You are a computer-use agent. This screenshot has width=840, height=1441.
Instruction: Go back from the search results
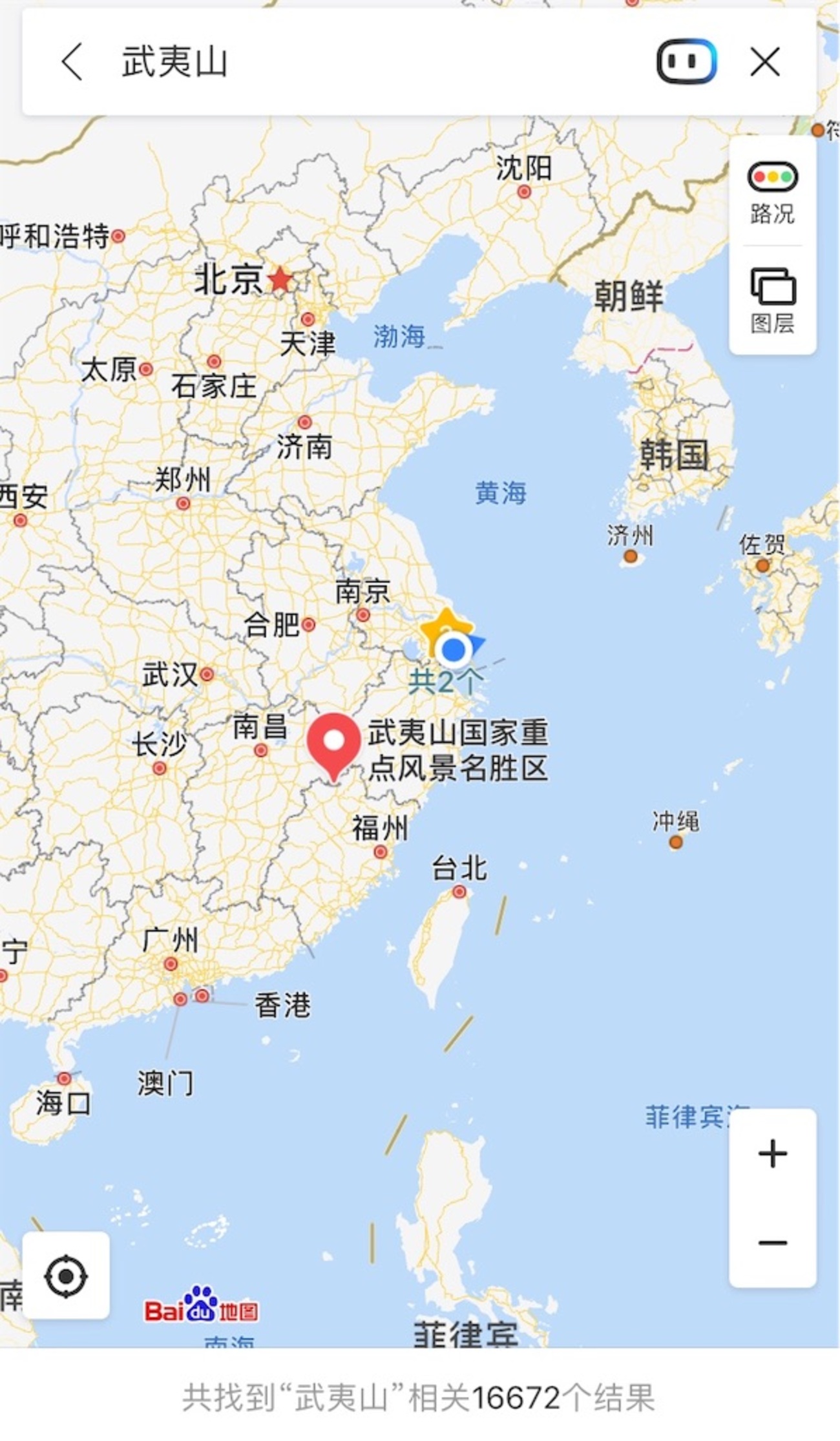(x=72, y=62)
